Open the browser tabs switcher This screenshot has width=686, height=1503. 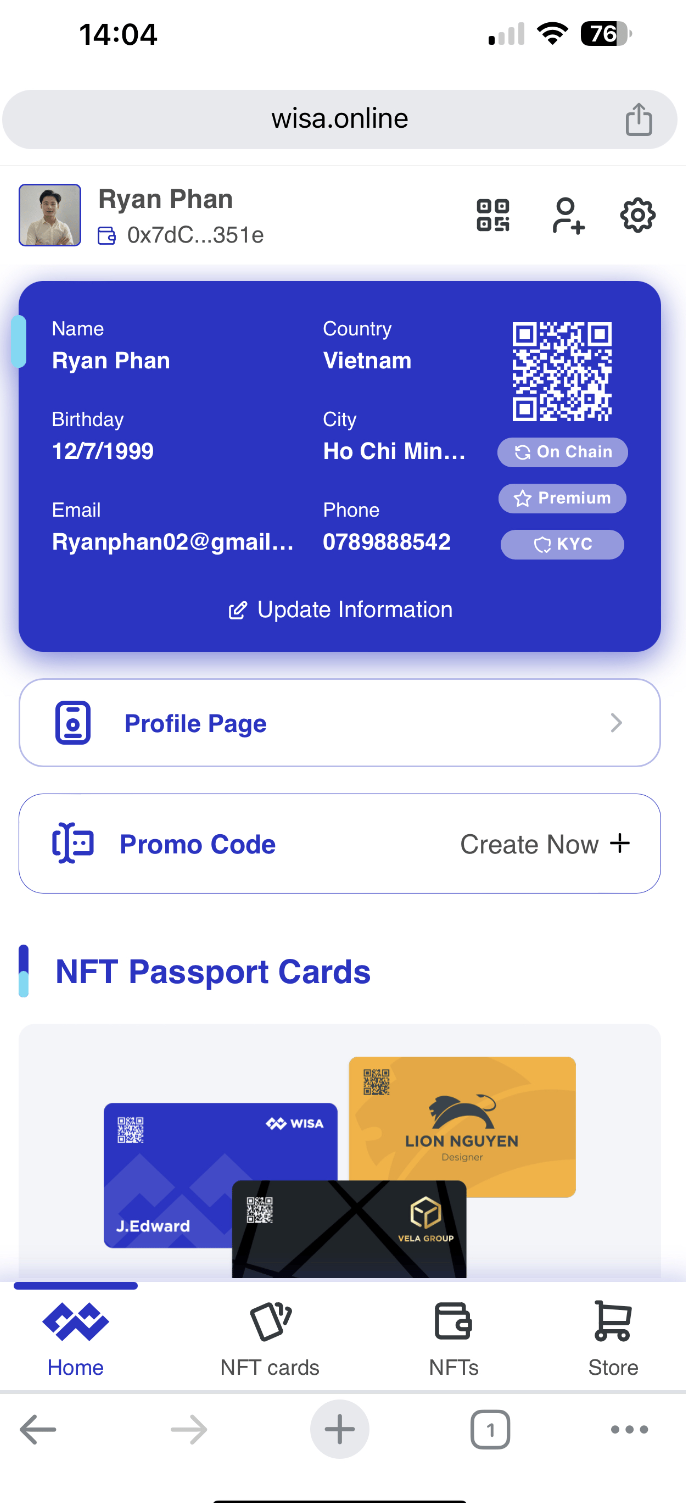490,1430
